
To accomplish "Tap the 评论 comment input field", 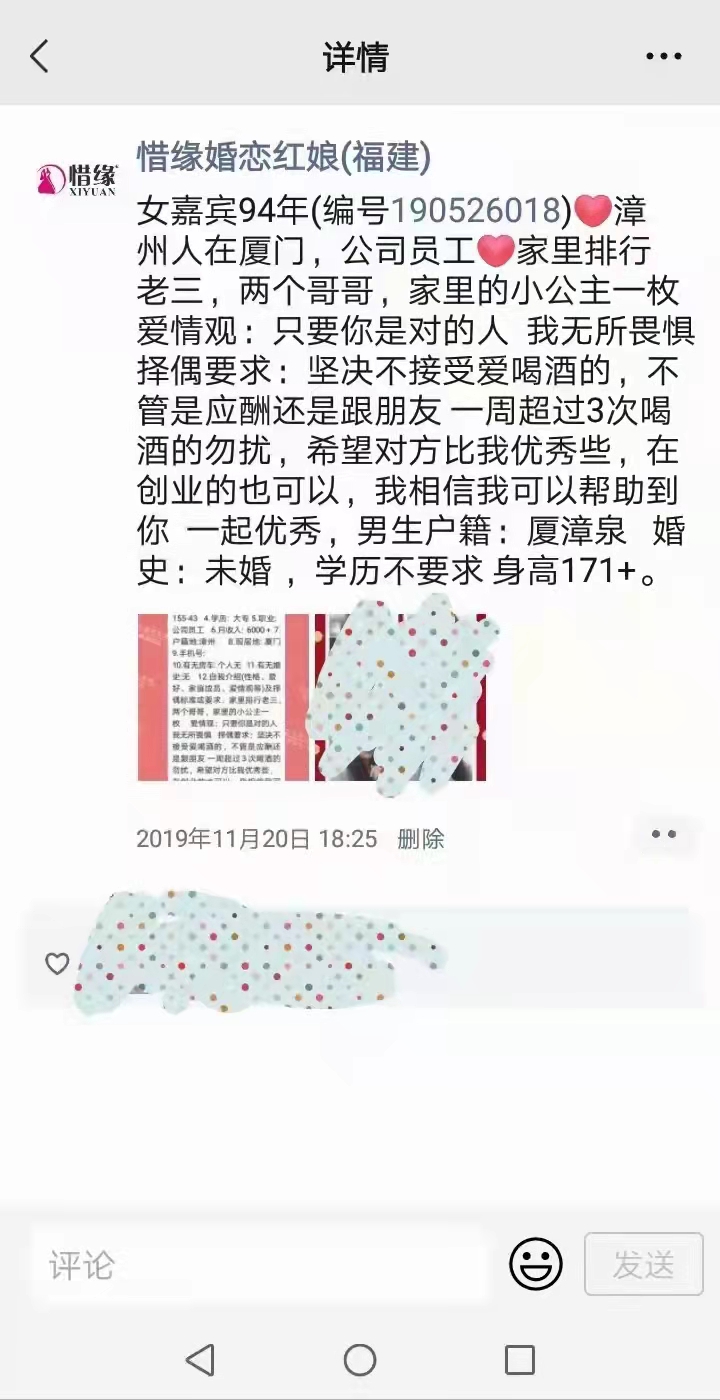I will coord(260,1265).
